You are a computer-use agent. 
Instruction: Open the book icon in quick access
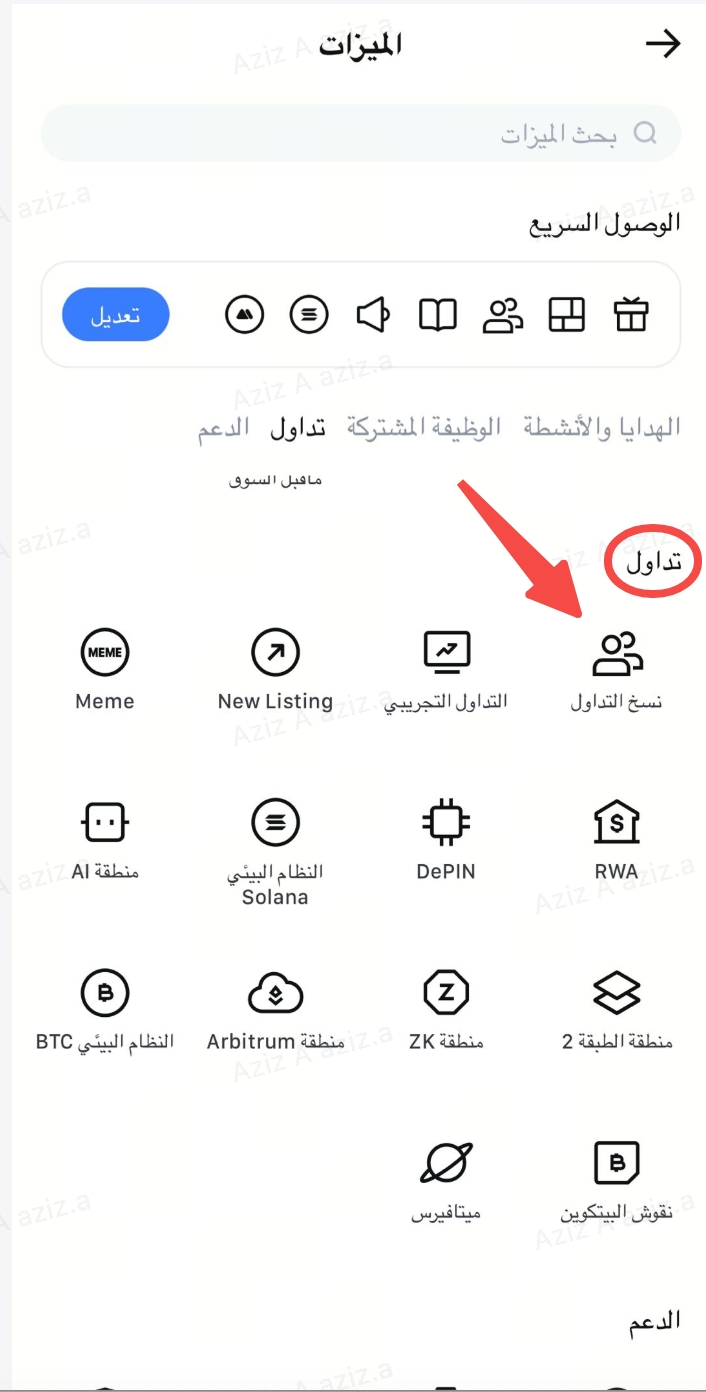(x=437, y=315)
